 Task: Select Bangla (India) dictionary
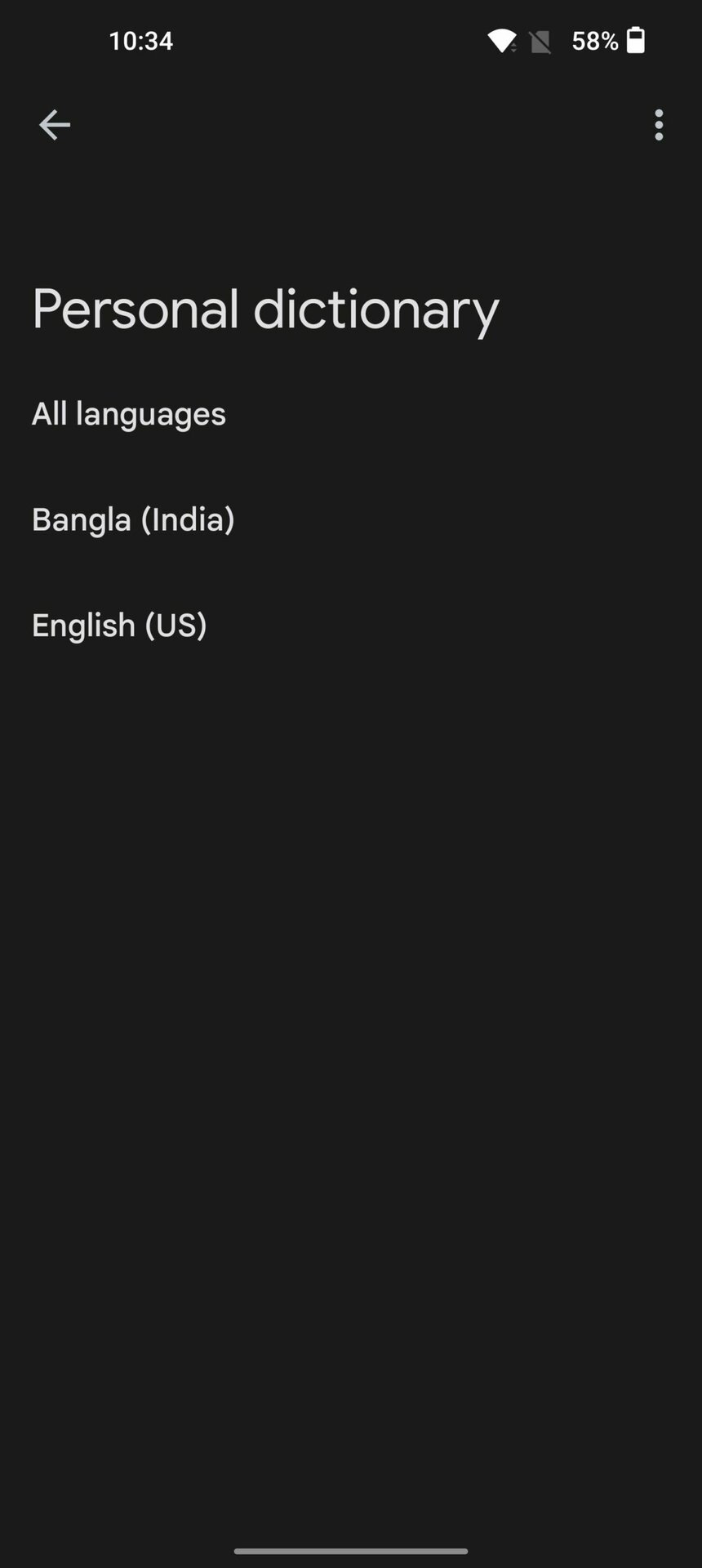(x=133, y=519)
